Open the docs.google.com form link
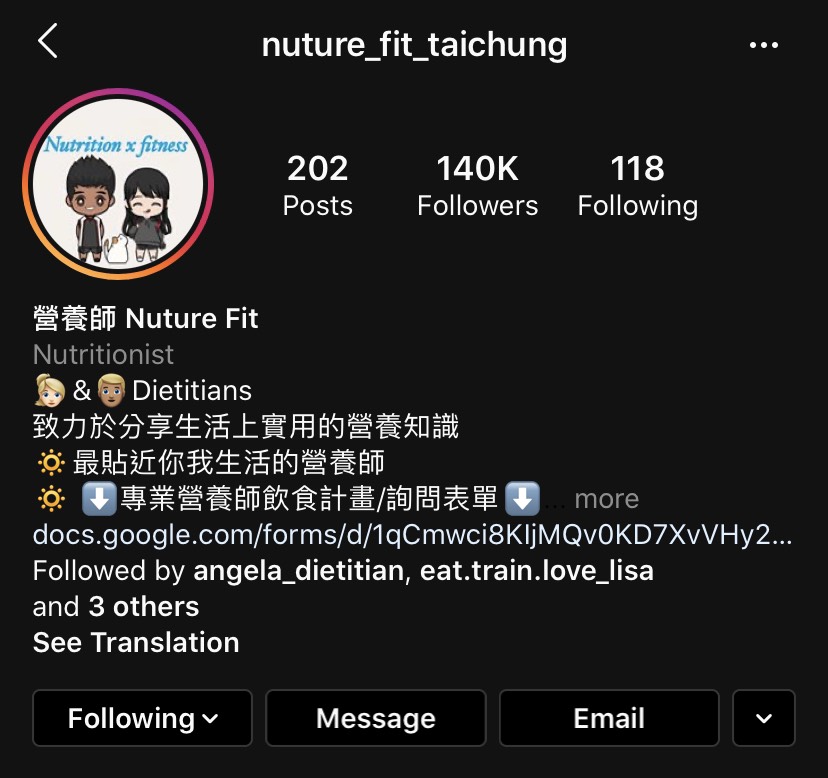The height and width of the screenshot is (778, 828). (412, 534)
